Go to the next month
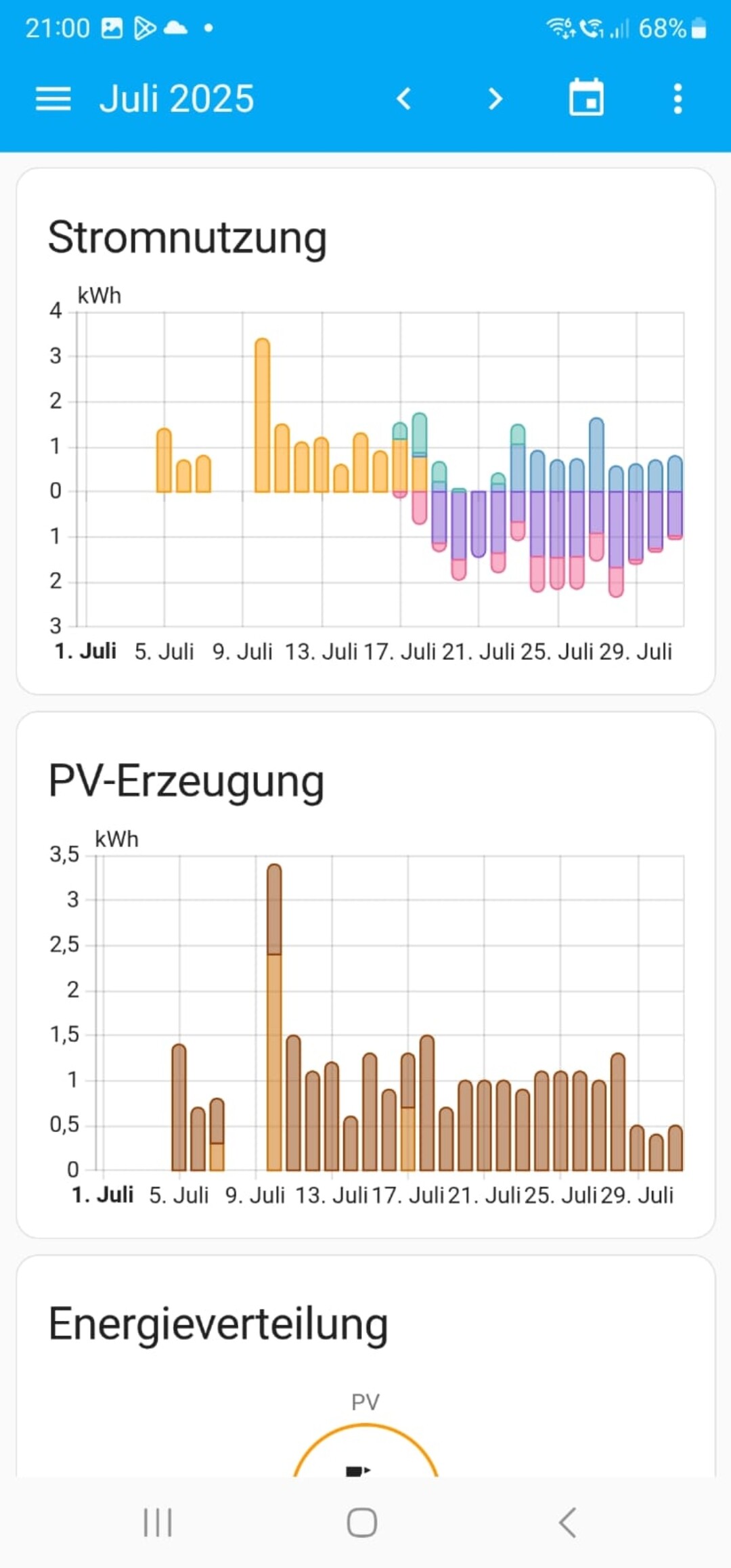 [x=495, y=99]
